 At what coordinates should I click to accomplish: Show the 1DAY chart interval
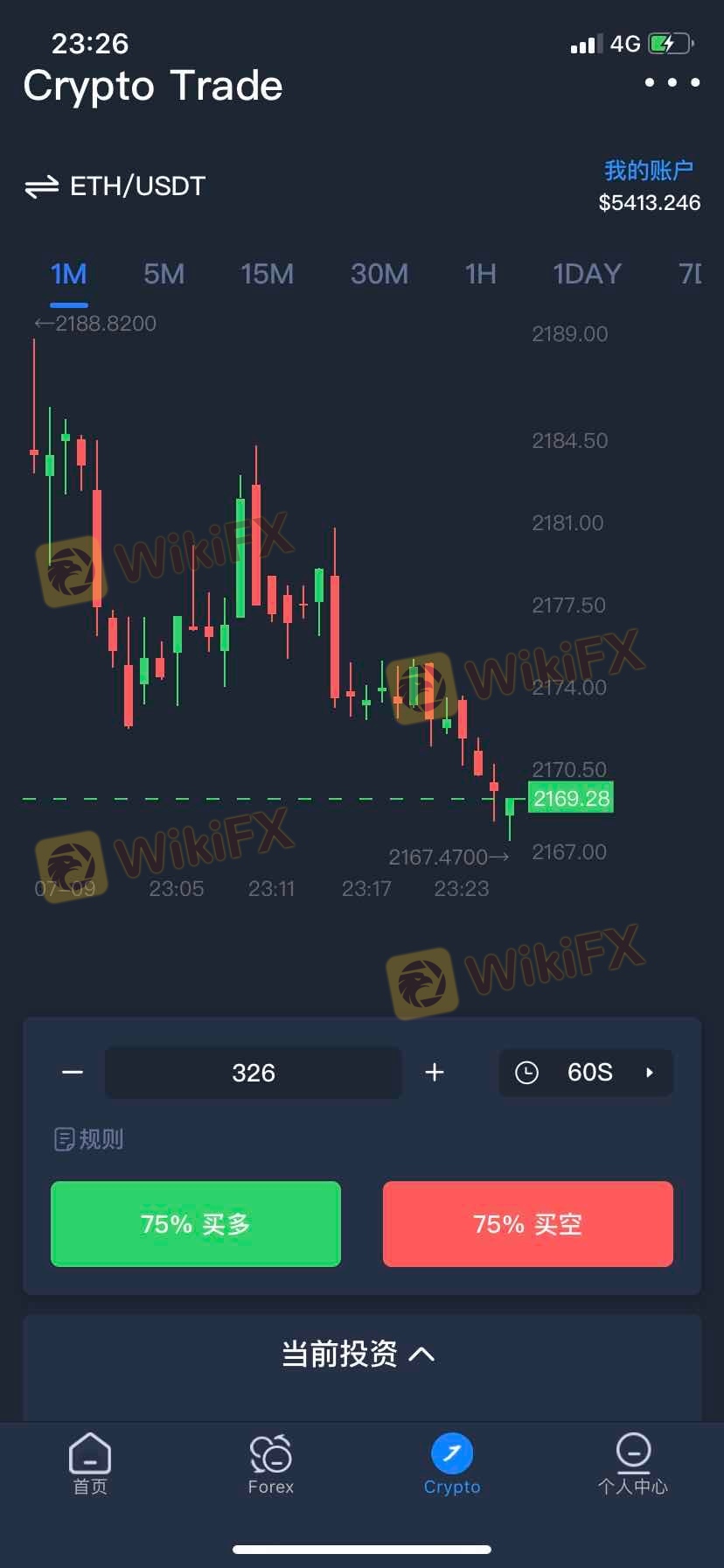[587, 275]
